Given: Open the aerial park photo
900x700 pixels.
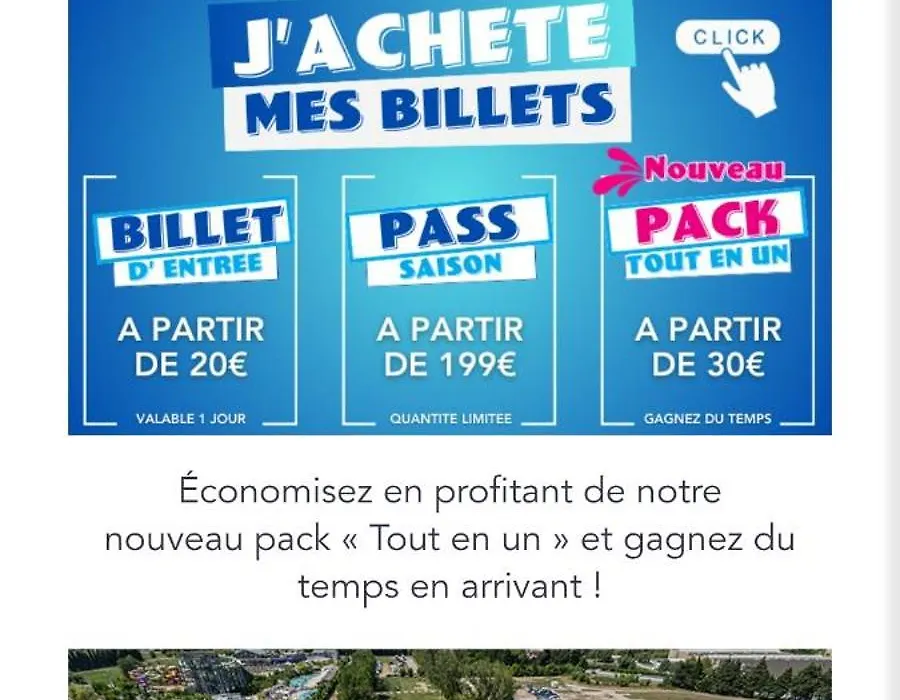Looking at the screenshot, I should 449,675.
